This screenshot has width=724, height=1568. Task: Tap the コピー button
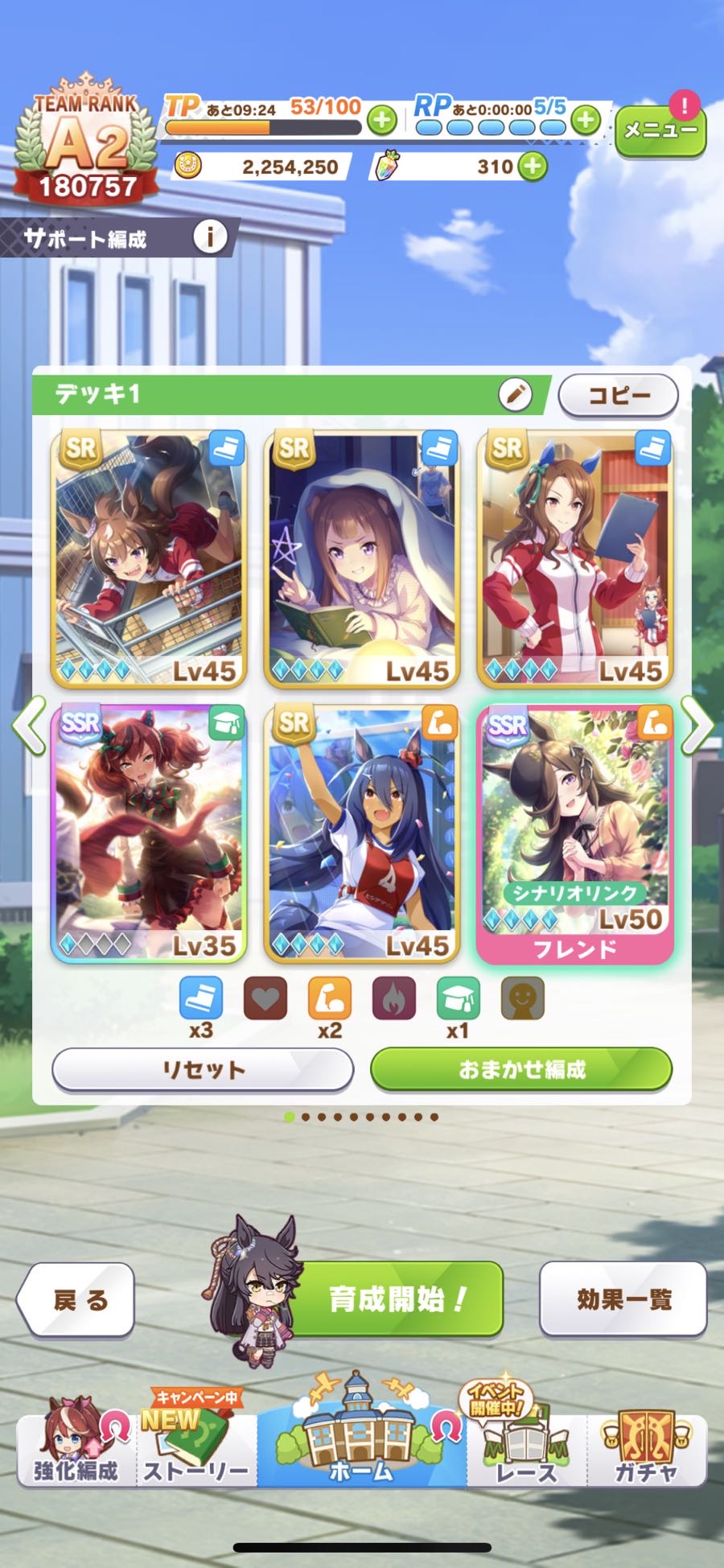618,395
